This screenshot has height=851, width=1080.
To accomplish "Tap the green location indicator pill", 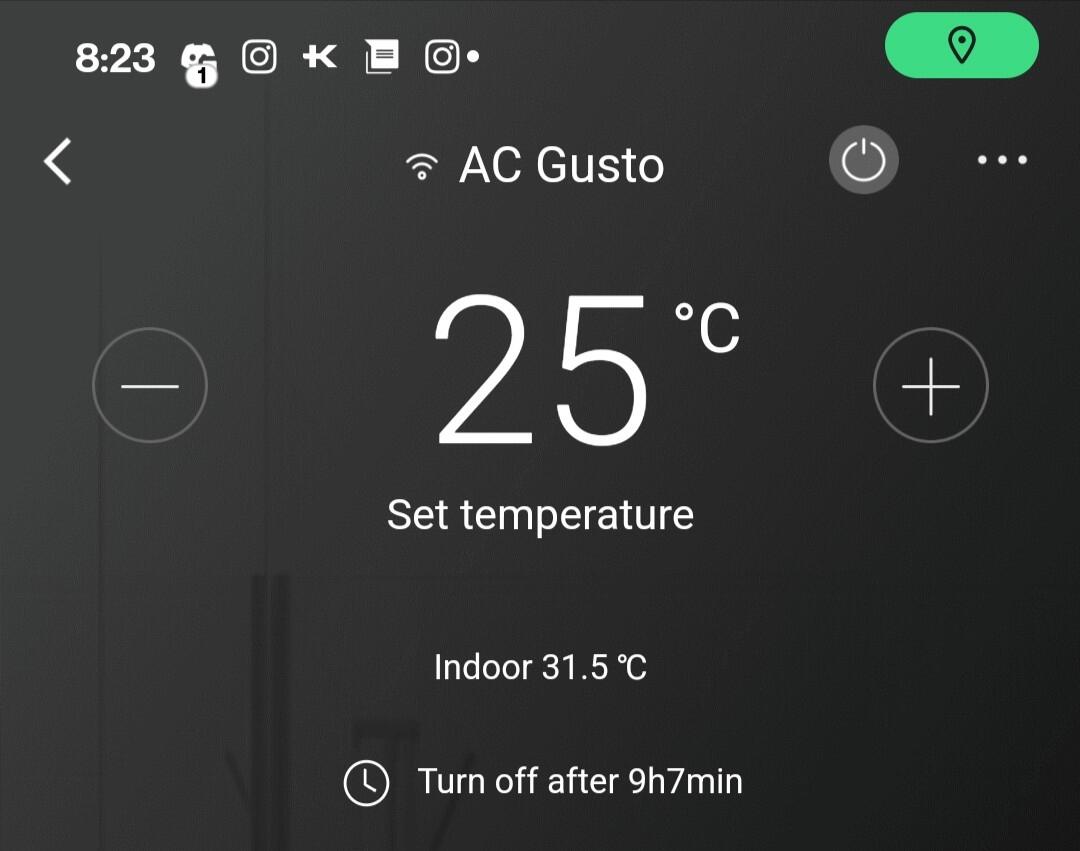I will click(961, 45).
